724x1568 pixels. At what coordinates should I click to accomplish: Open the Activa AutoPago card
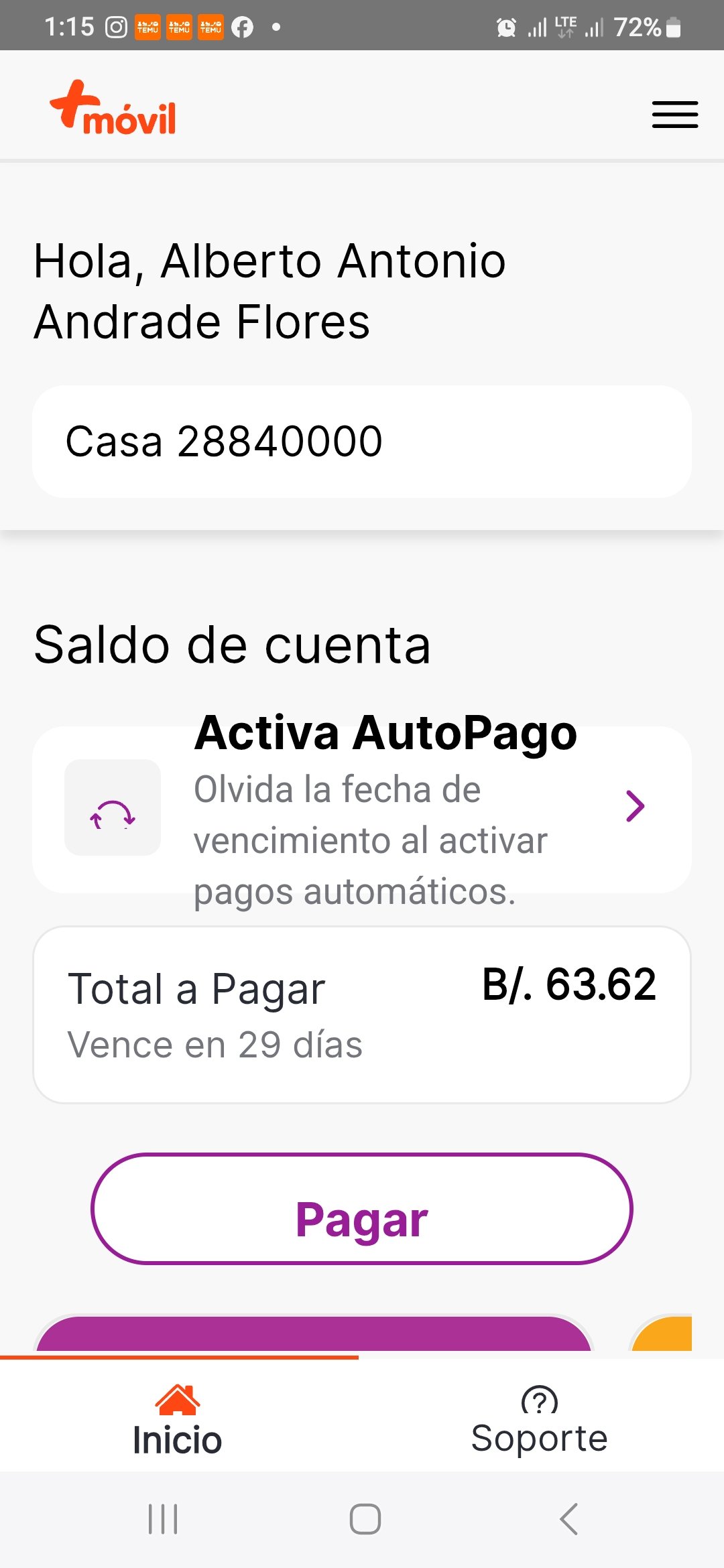tap(361, 809)
